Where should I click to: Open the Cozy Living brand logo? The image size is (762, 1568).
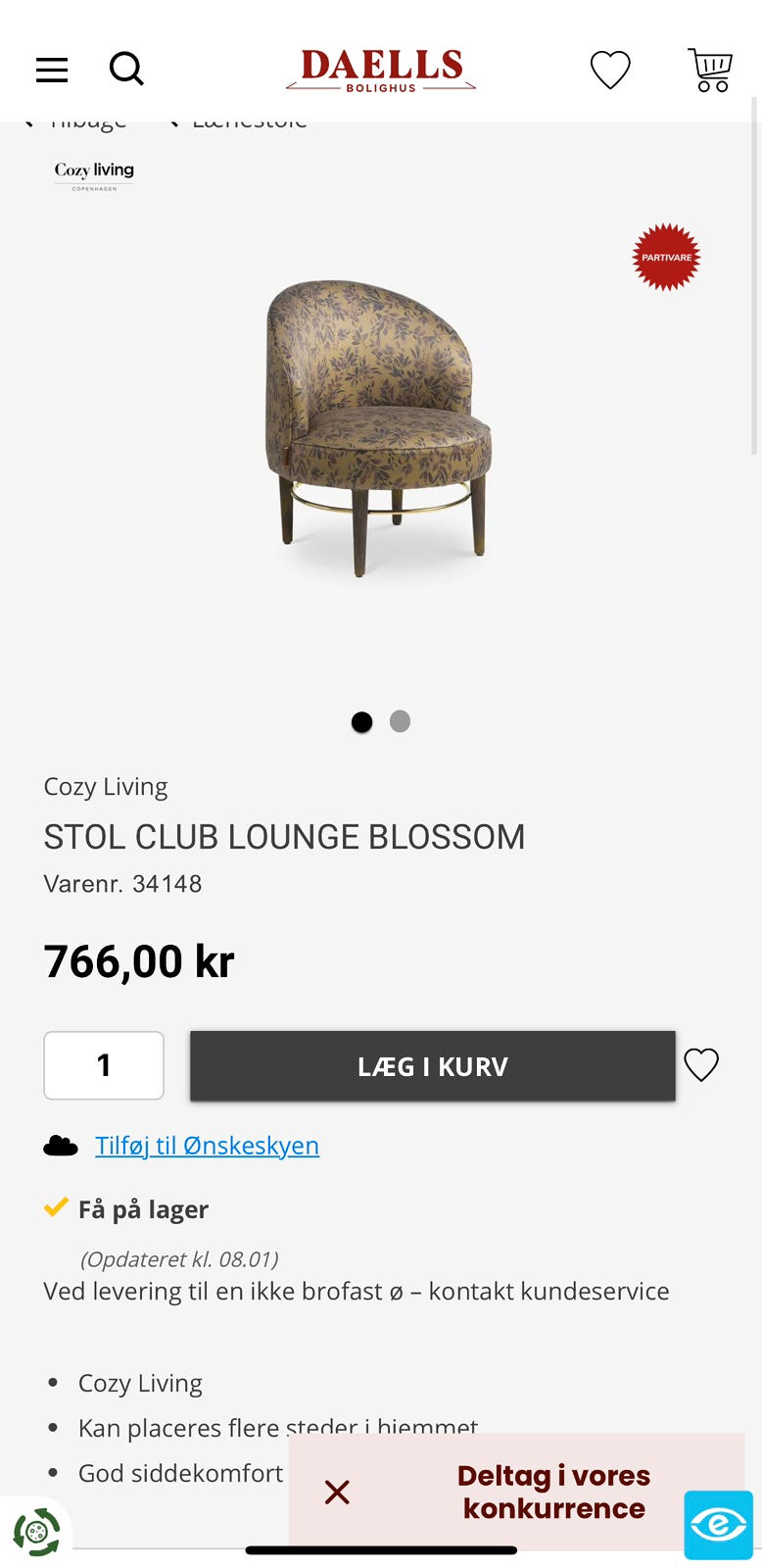94,174
